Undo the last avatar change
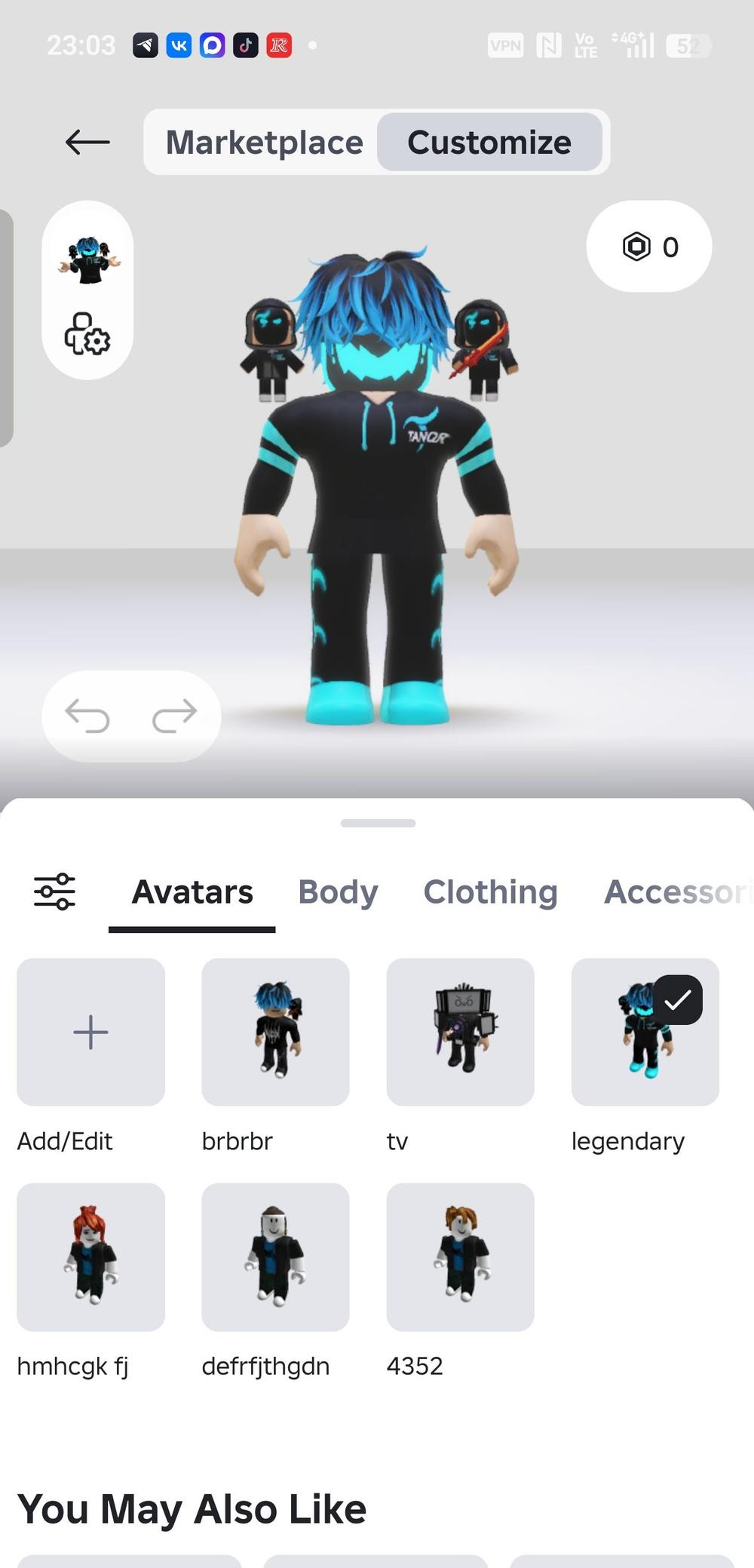Image resolution: width=754 pixels, height=1568 pixels. [x=87, y=716]
